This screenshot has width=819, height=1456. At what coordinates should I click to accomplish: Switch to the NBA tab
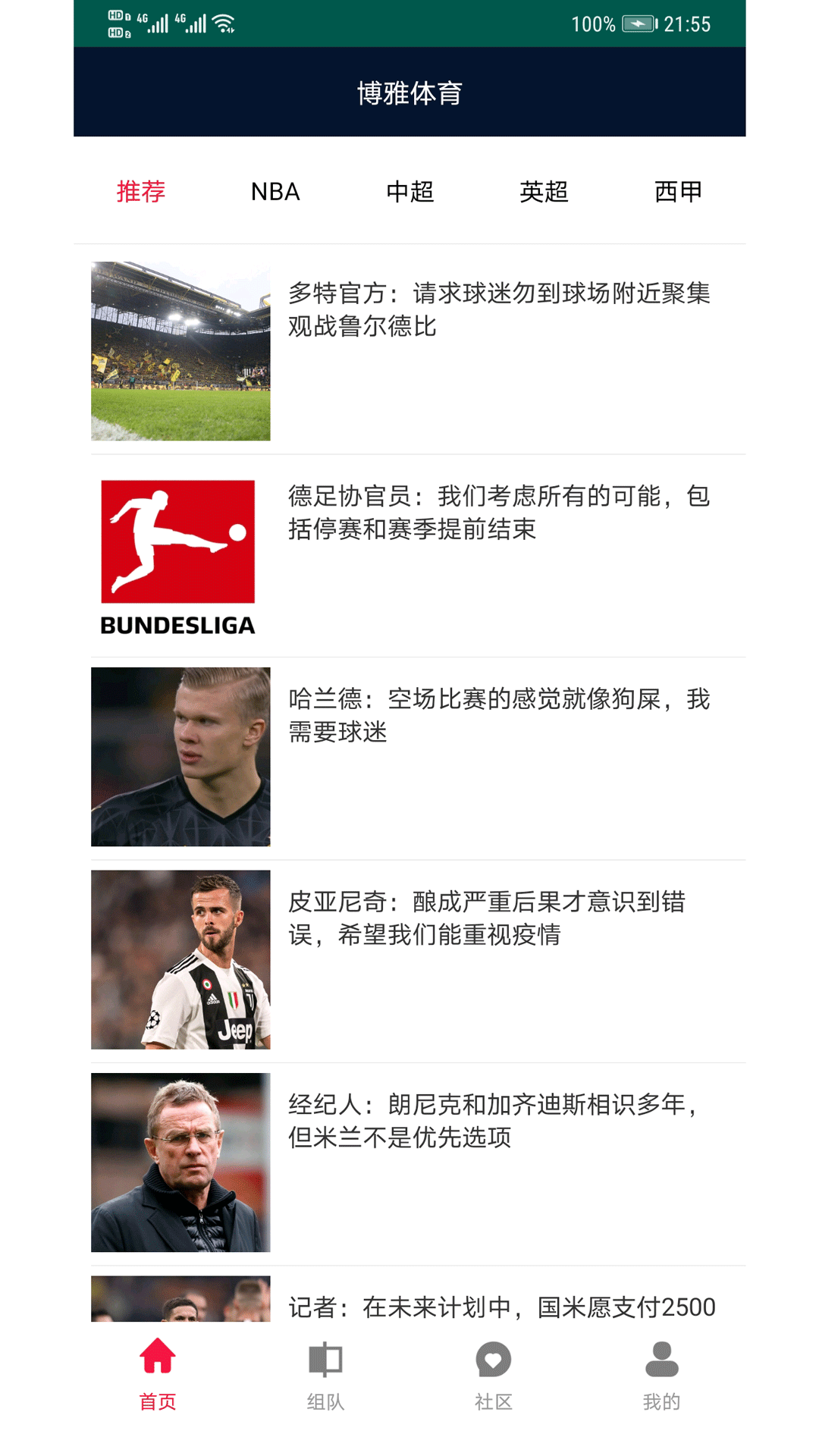[275, 191]
